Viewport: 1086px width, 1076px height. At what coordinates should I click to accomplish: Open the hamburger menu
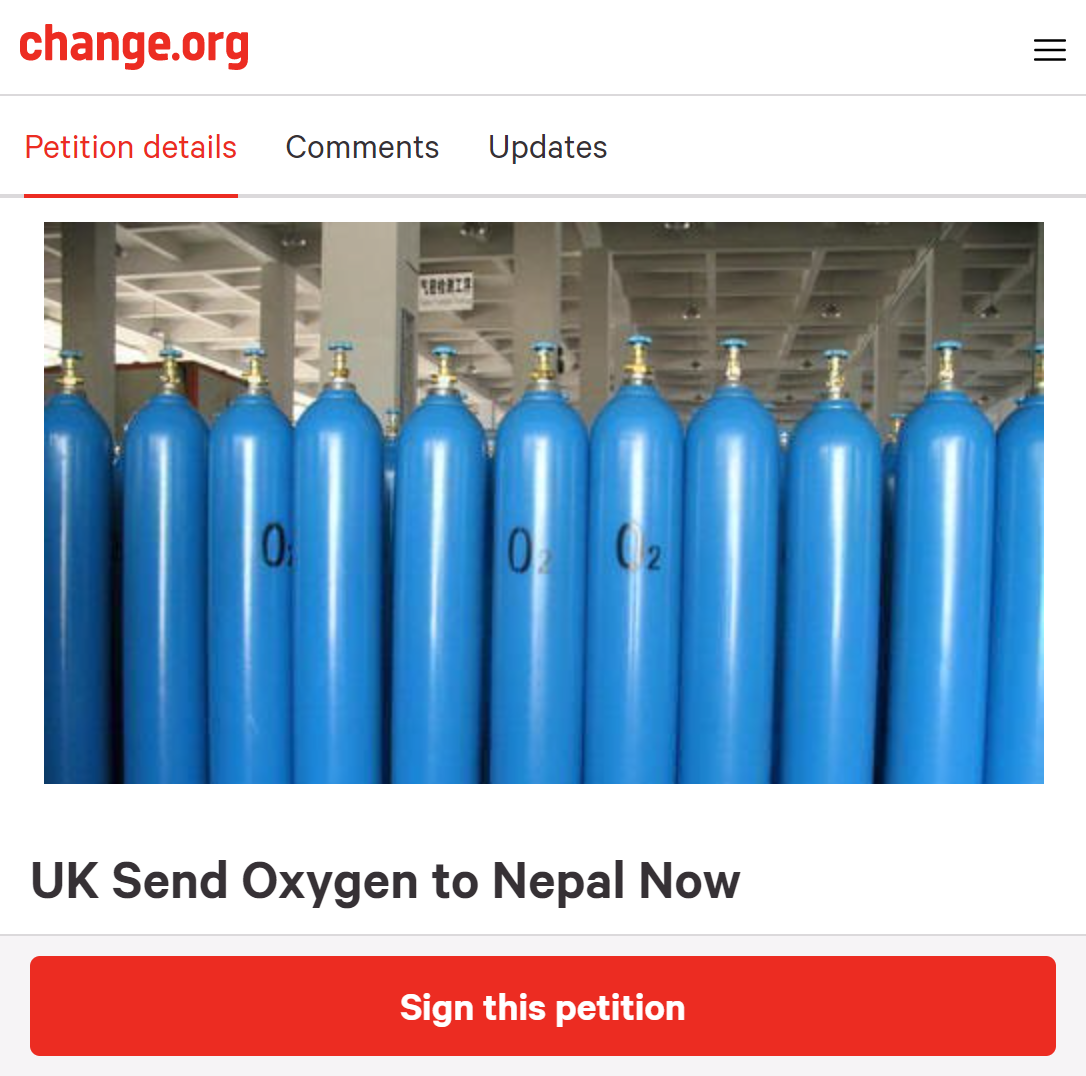[x=1049, y=50]
